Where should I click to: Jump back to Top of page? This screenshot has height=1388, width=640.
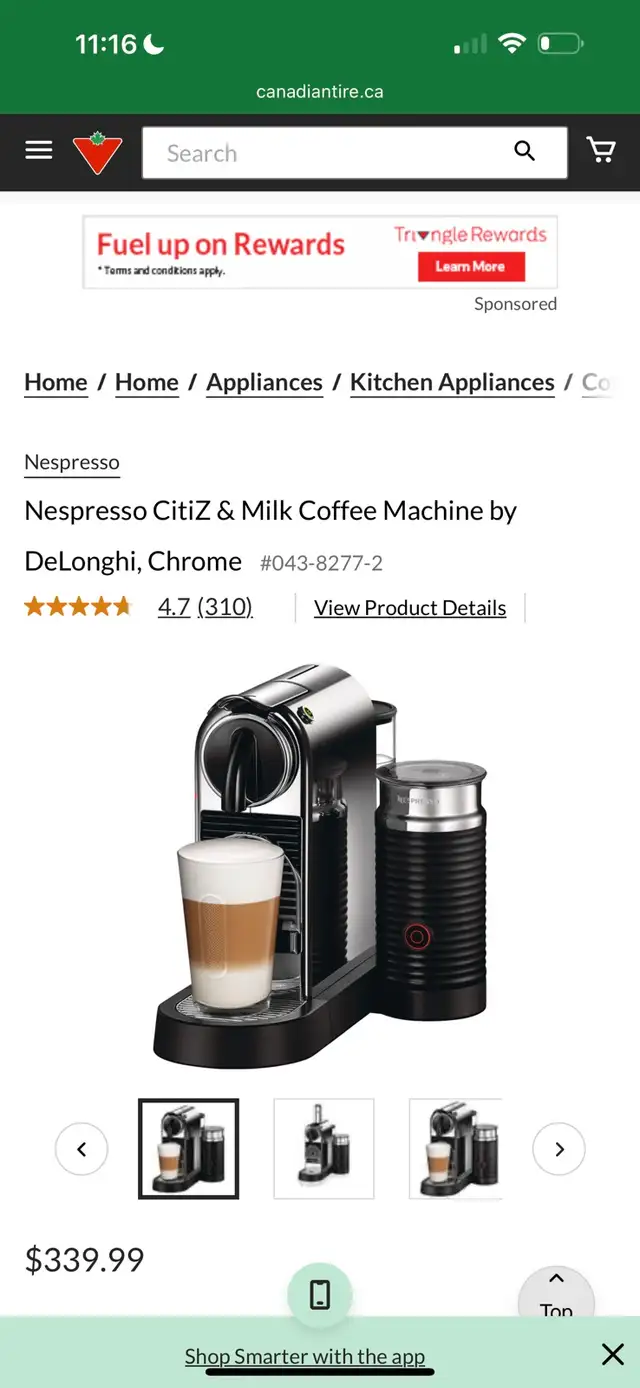556,1294
